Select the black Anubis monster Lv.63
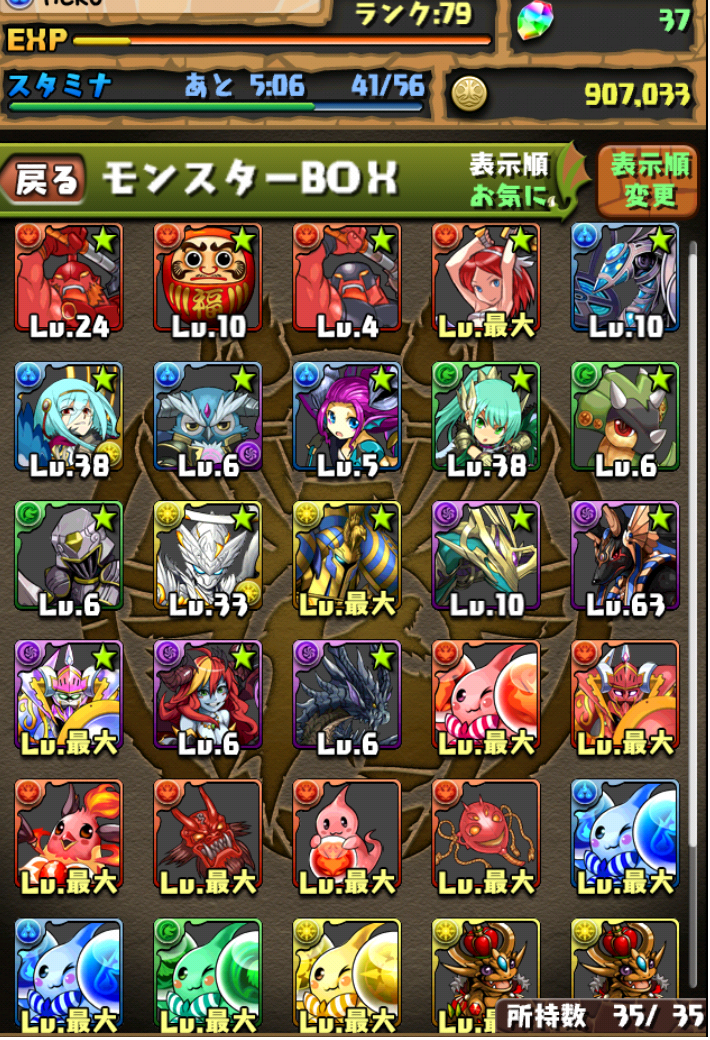710x1040 pixels. coord(625,556)
